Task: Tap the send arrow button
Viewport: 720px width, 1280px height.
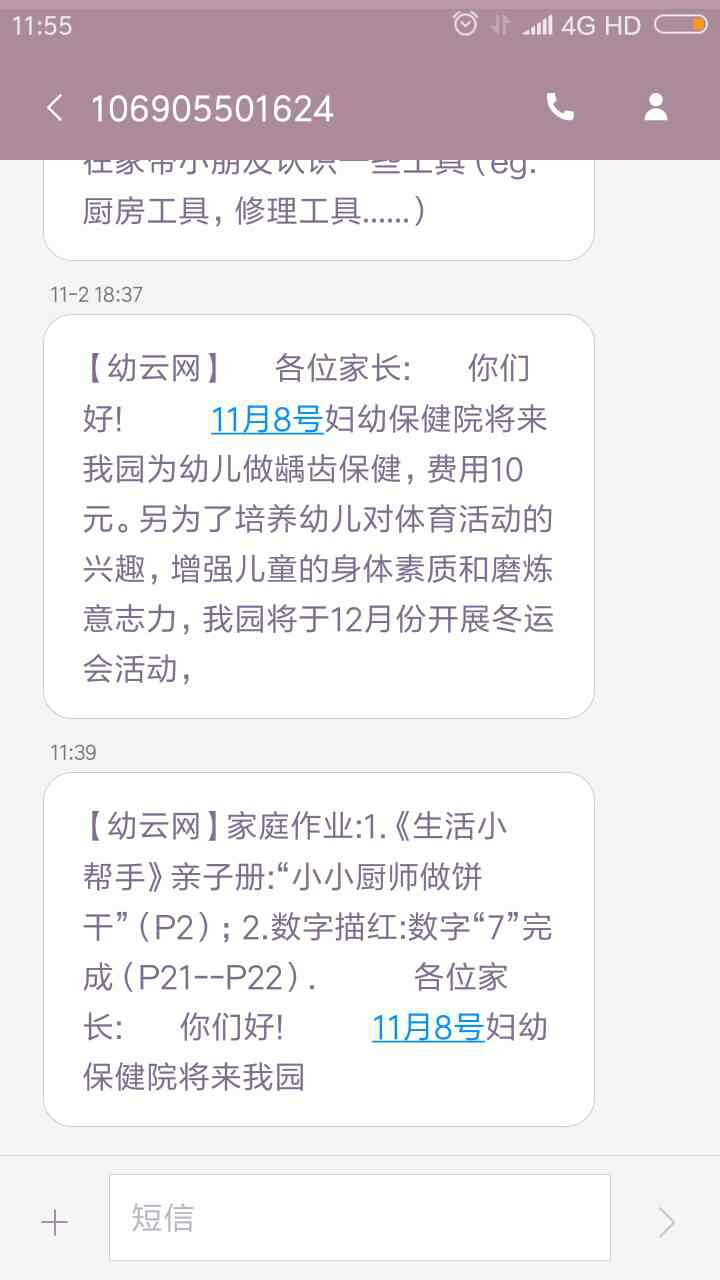Action: coord(666,1222)
